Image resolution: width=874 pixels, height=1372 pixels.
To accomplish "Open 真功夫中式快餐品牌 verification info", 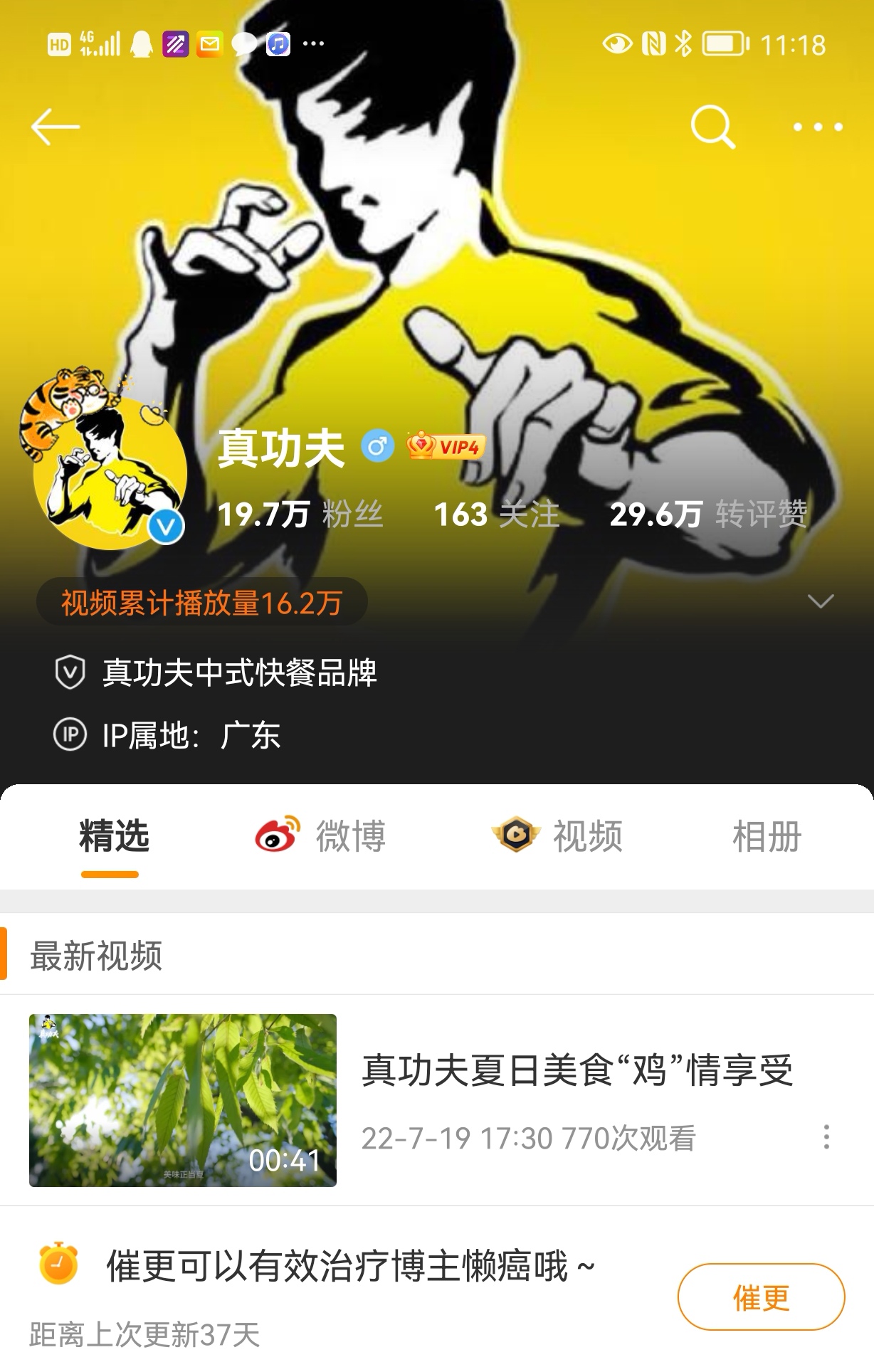I will 239,673.
